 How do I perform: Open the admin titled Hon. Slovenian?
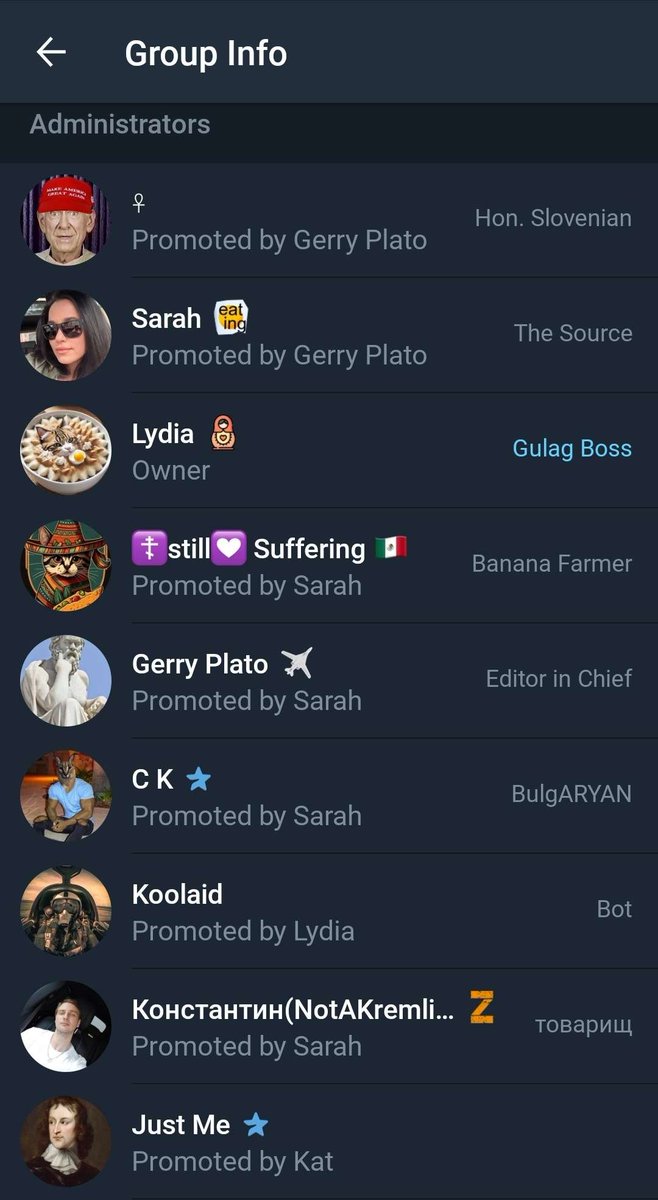pyautogui.click(x=329, y=221)
